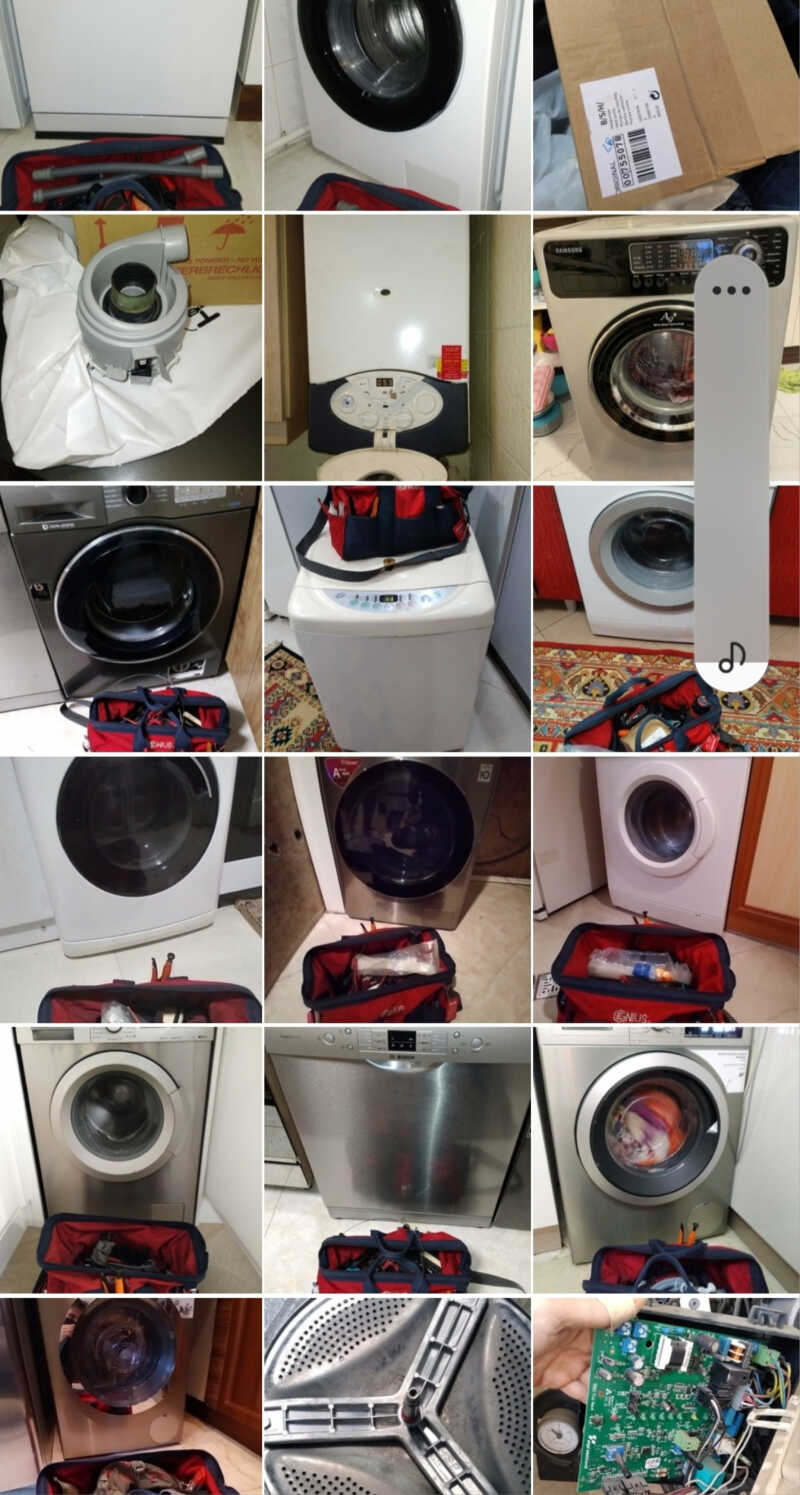Viewport: 800px width, 1495px height.
Task: Tap the music note media volume icon
Action: click(732, 657)
